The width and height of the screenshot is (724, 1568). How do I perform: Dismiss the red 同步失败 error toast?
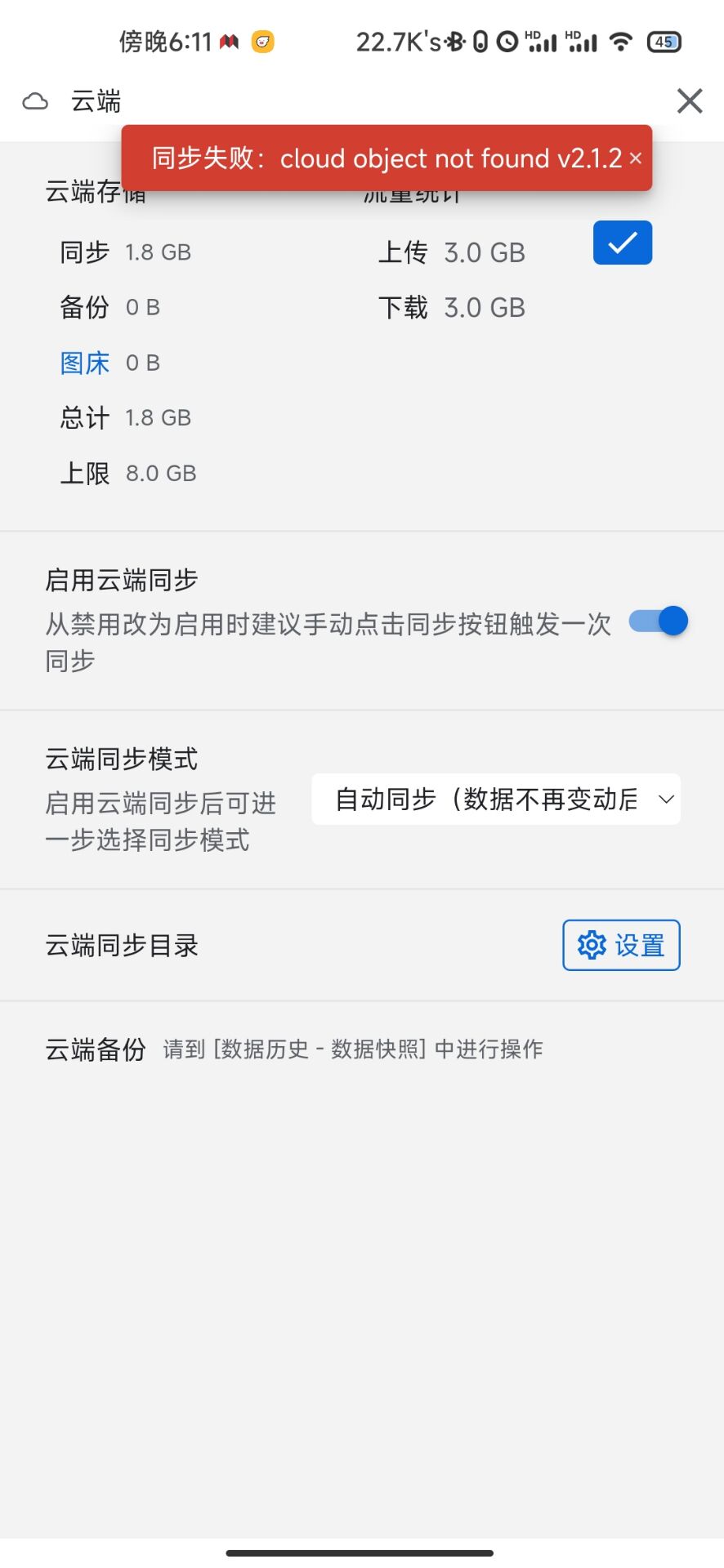point(636,158)
